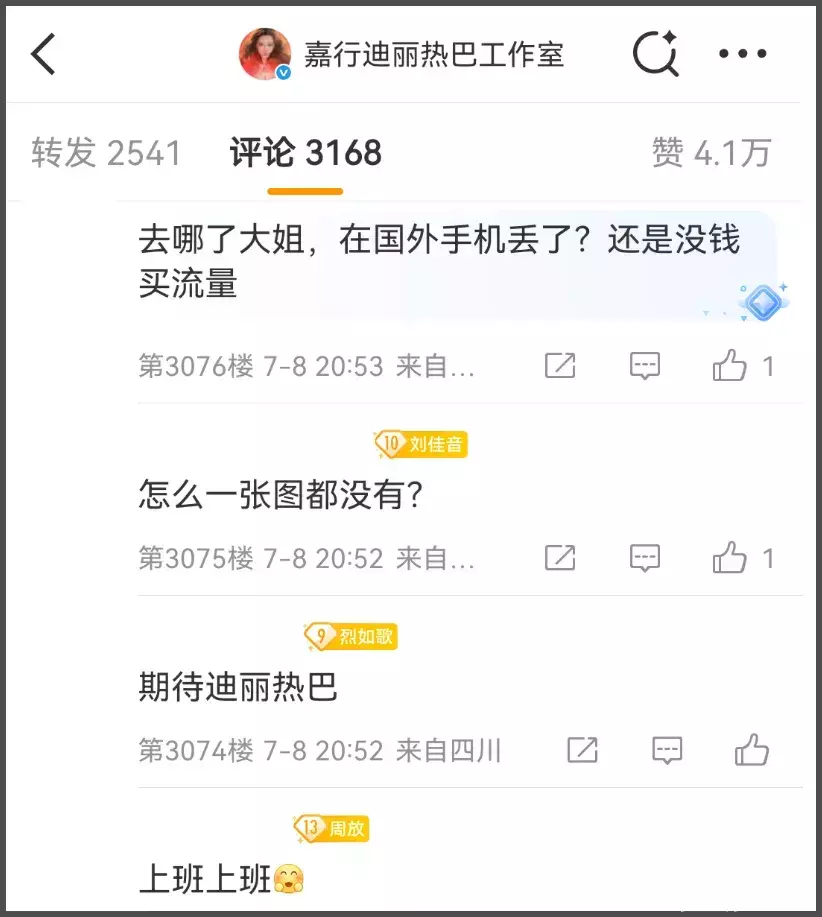Switch to the 赞 4.1万 tab
Screen dimensions: 822x917
pyautogui.click(x=712, y=153)
